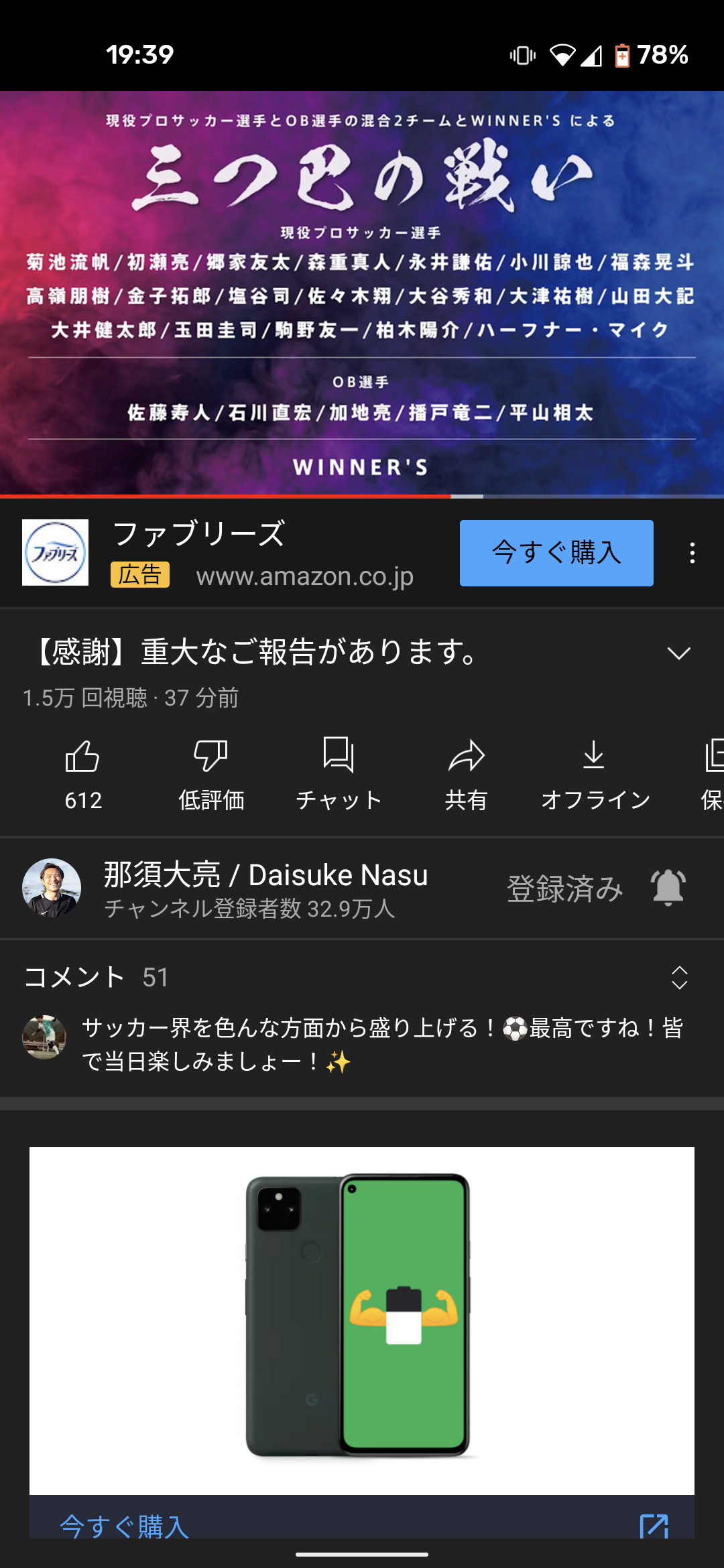Tap the 今すぐ購入 button for ファブリーズ ad
Image resolution: width=724 pixels, height=1568 pixels.
(556, 553)
